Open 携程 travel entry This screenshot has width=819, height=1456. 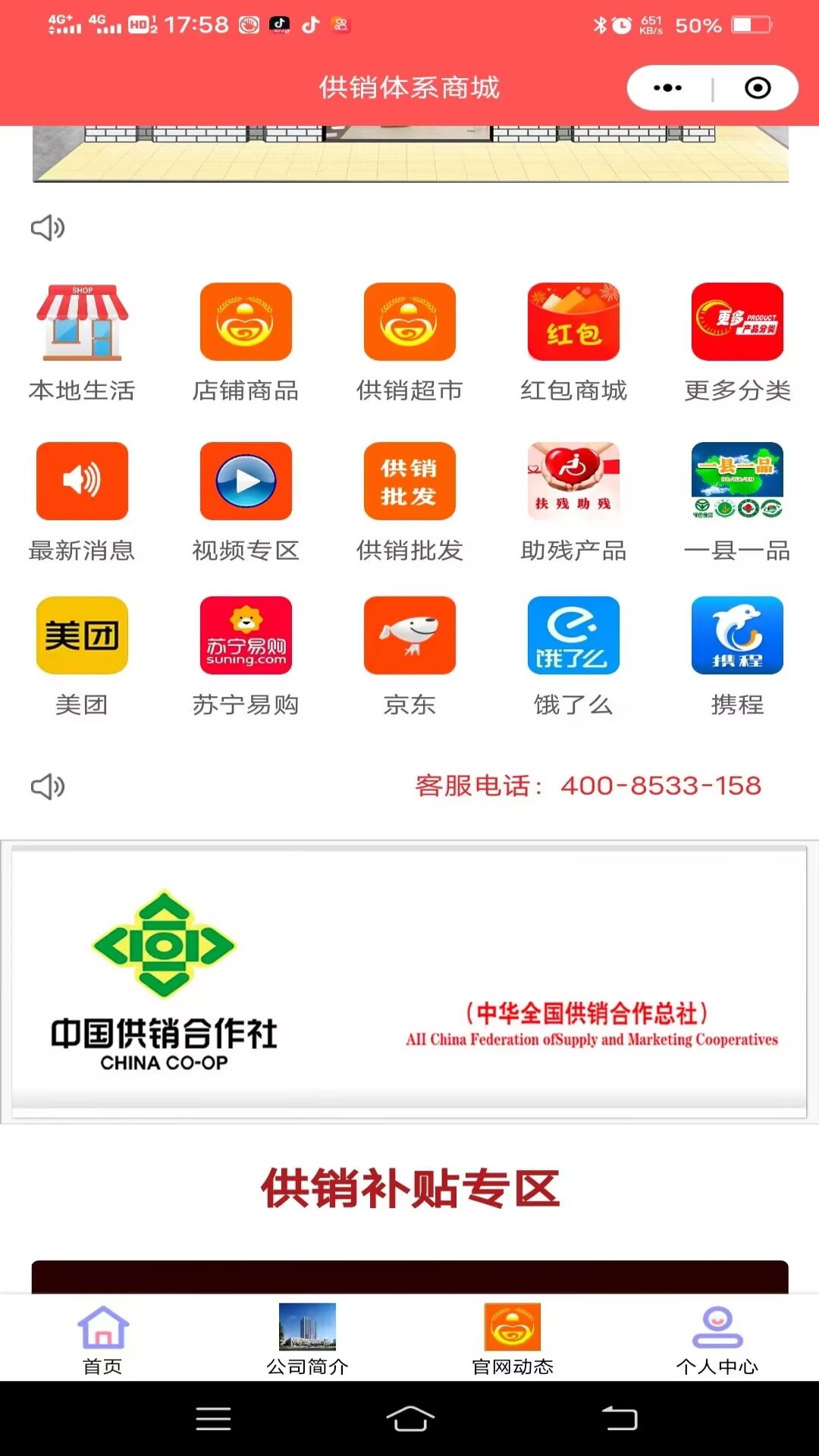click(737, 635)
